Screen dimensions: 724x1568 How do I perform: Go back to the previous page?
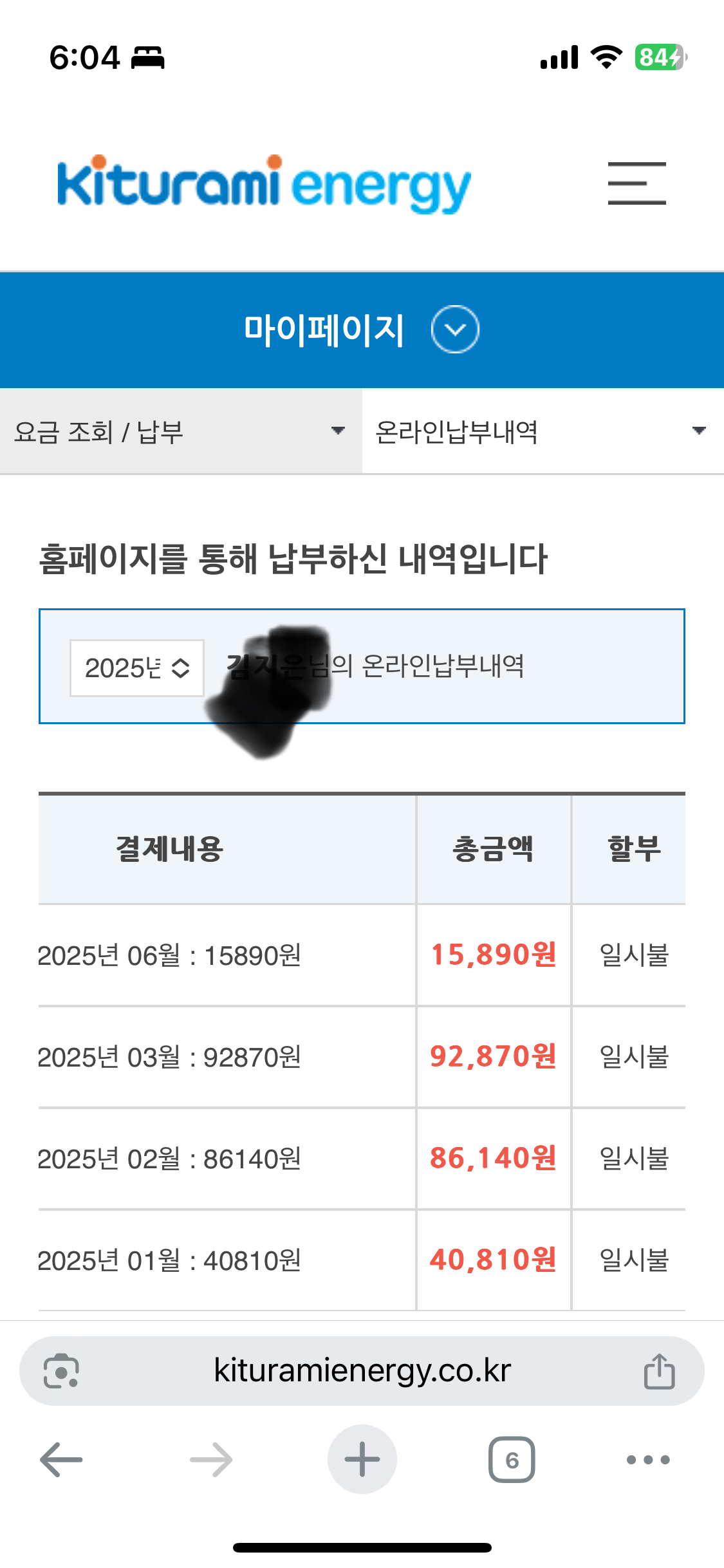coord(61,1460)
